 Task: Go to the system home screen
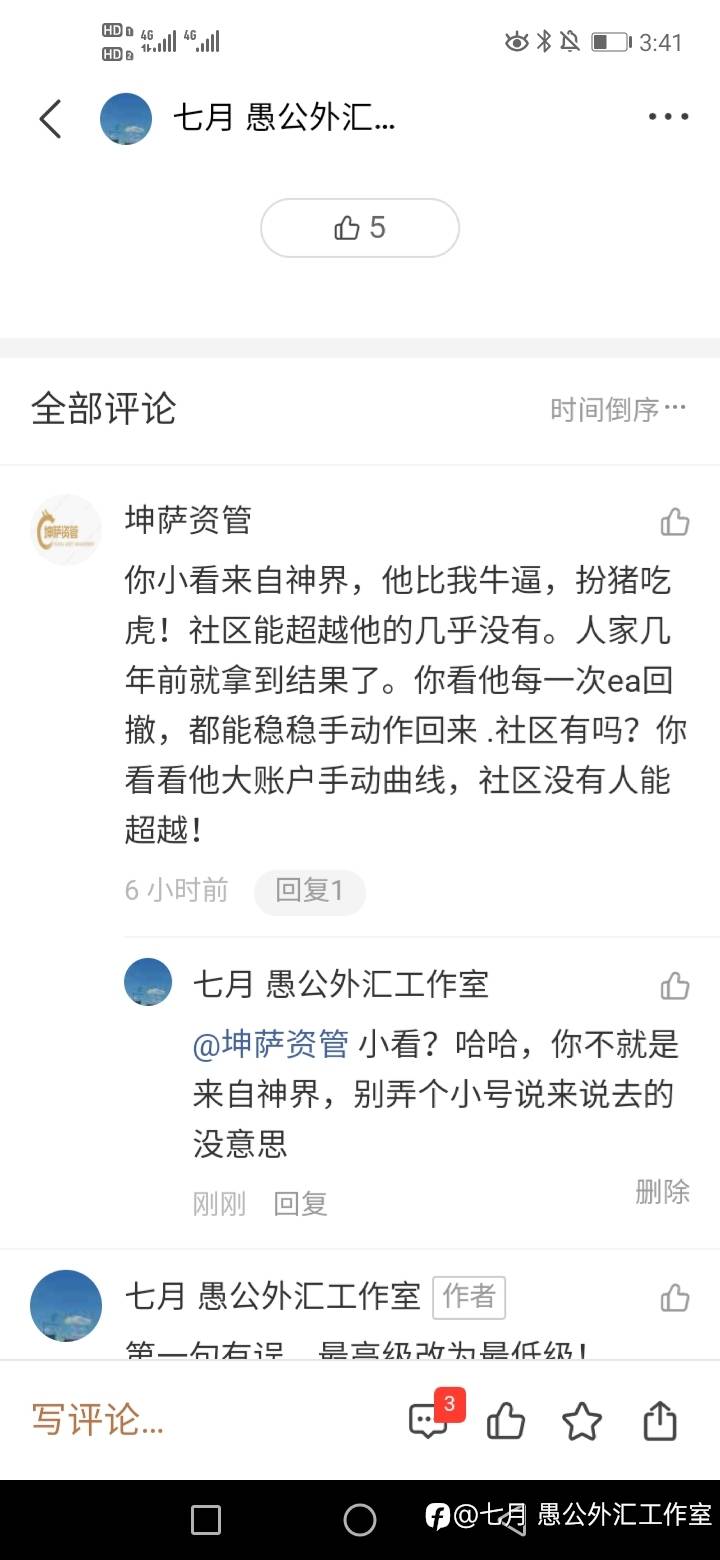coord(360,1520)
